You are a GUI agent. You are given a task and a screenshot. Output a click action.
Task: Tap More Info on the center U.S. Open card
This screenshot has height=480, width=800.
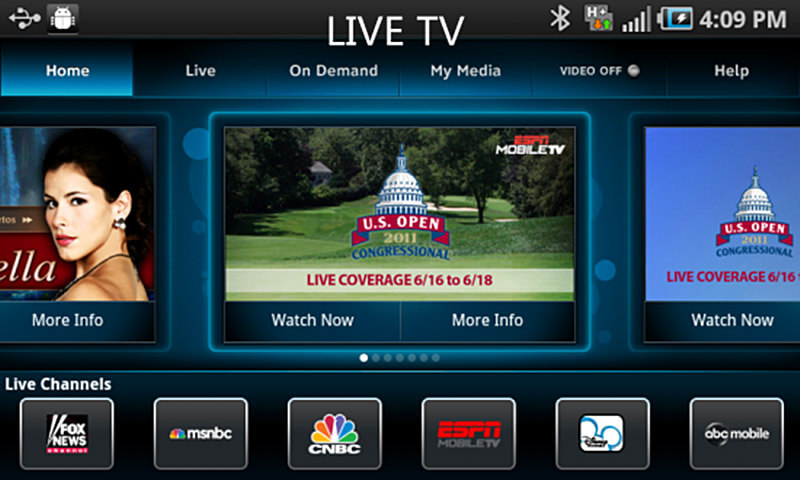click(487, 321)
